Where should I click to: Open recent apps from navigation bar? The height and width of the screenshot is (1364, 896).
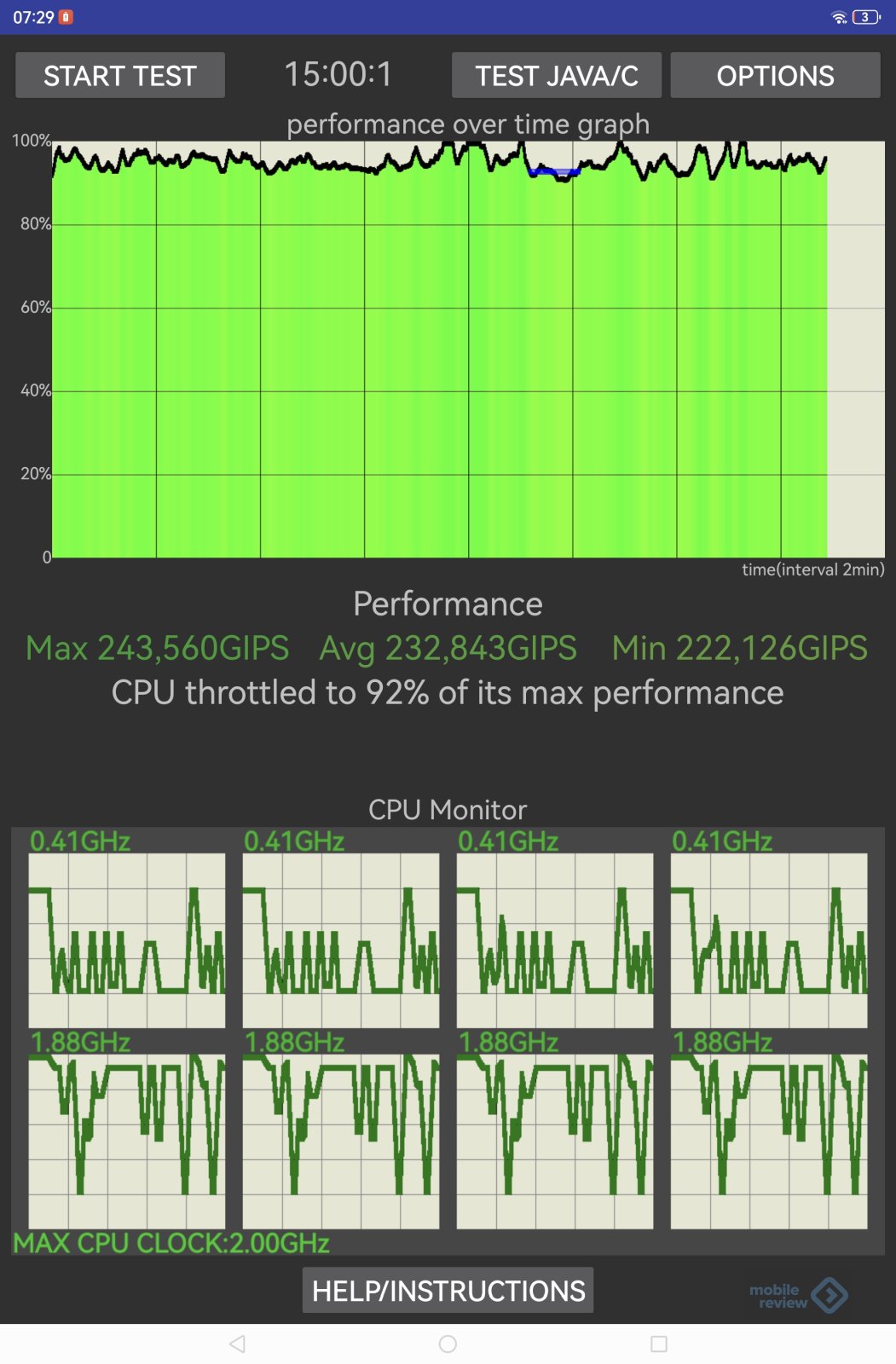pos(658,1344)
